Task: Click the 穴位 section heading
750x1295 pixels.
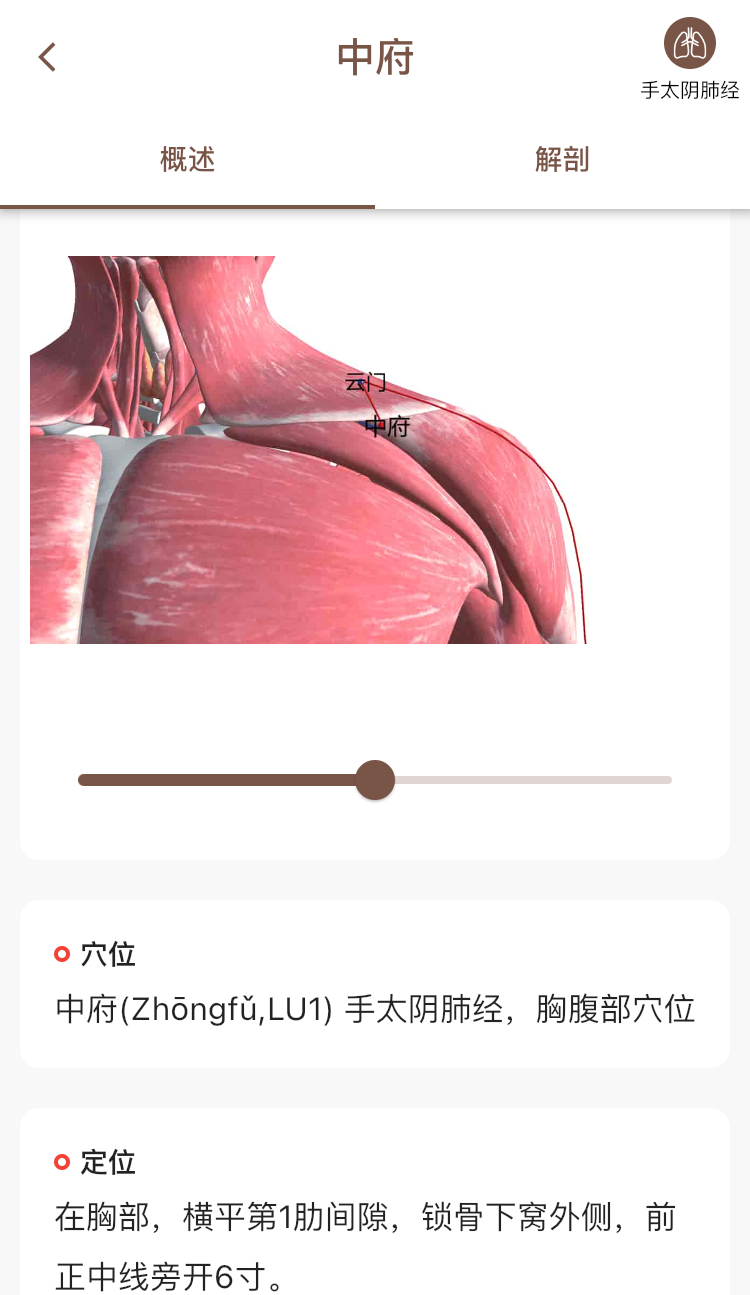Action: point(108,954)
